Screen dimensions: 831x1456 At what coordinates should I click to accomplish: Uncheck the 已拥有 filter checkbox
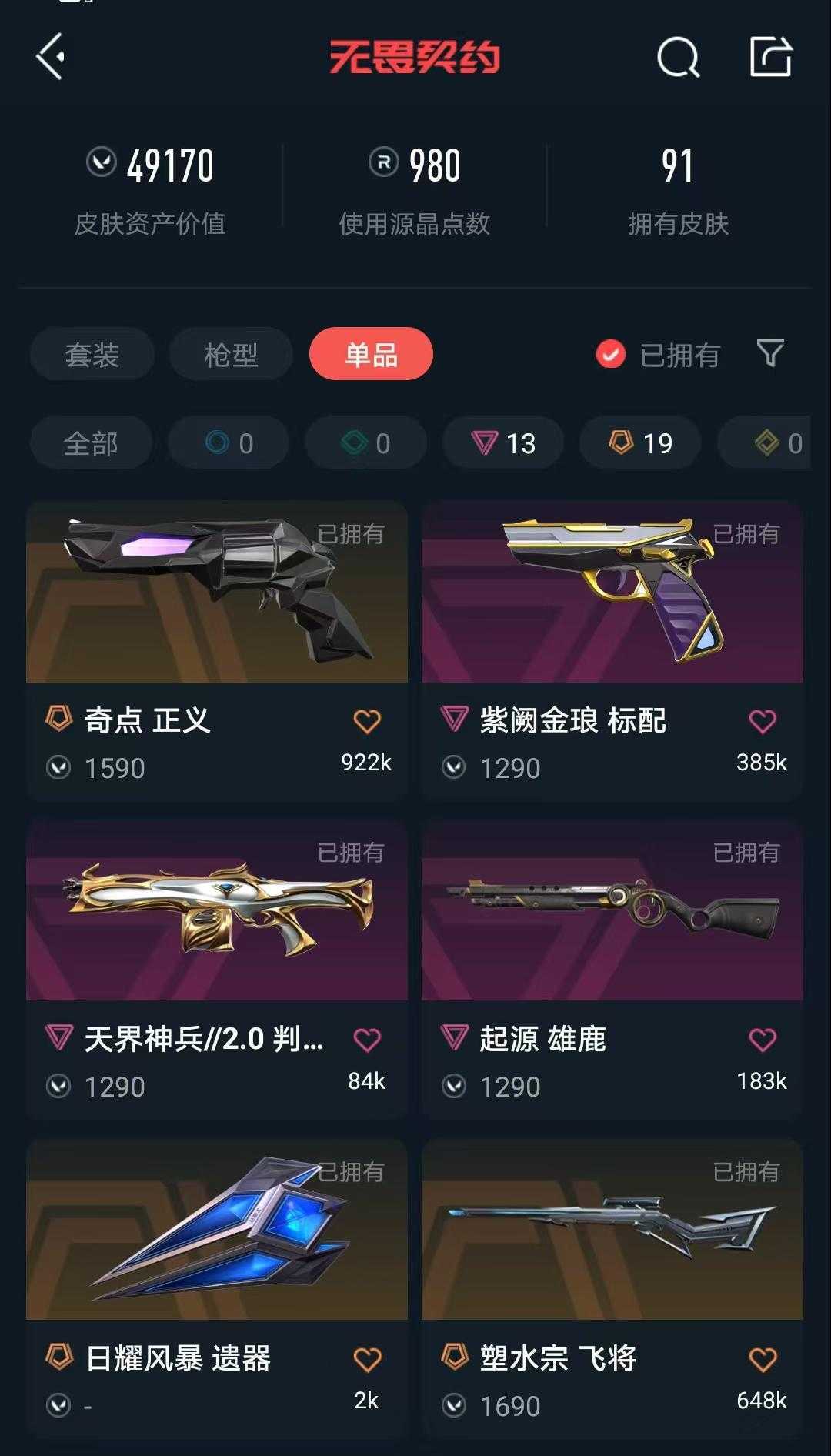(x=611, y=354)
